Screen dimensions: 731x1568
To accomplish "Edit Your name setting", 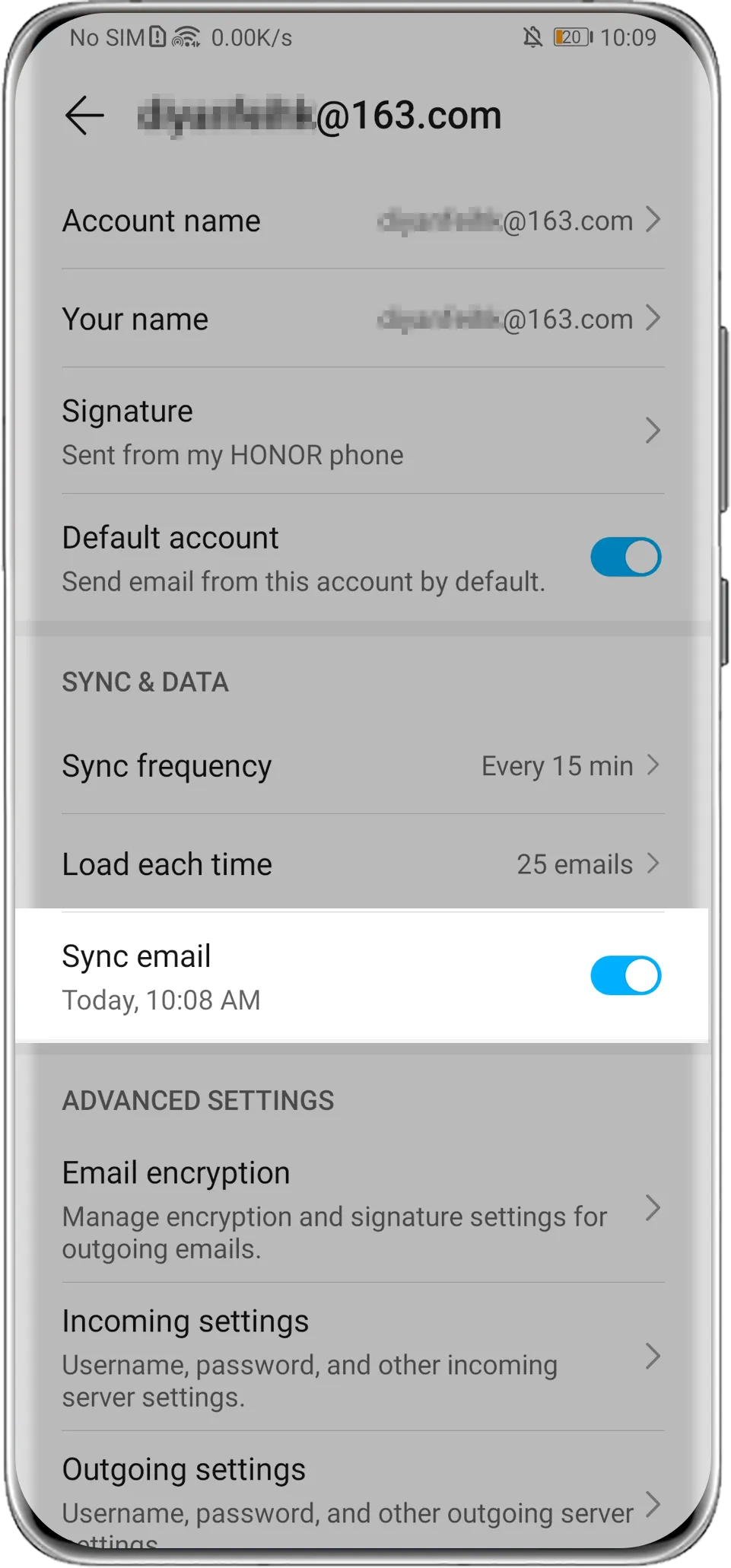I will pyautogui.click(x=363, y=319).
